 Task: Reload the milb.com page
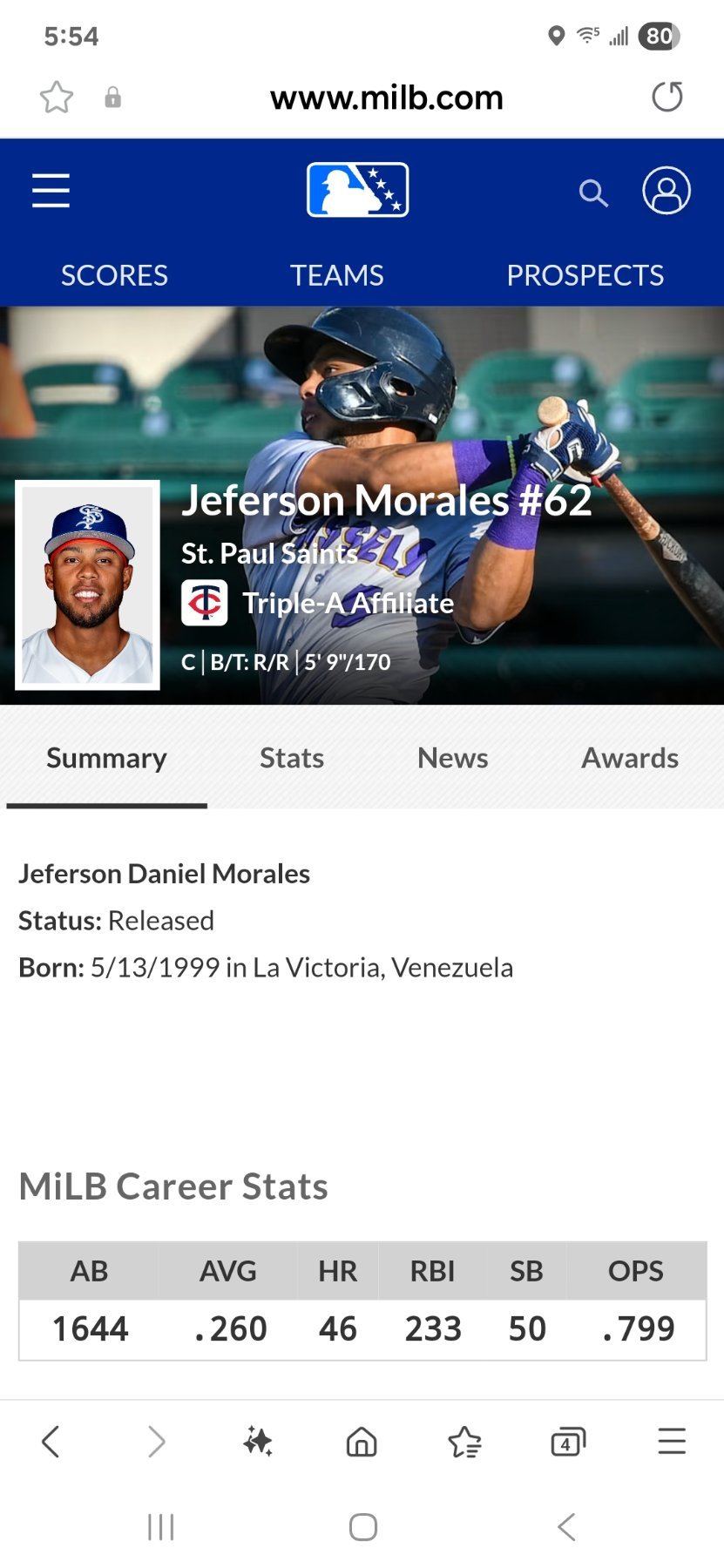click(667, 97)
